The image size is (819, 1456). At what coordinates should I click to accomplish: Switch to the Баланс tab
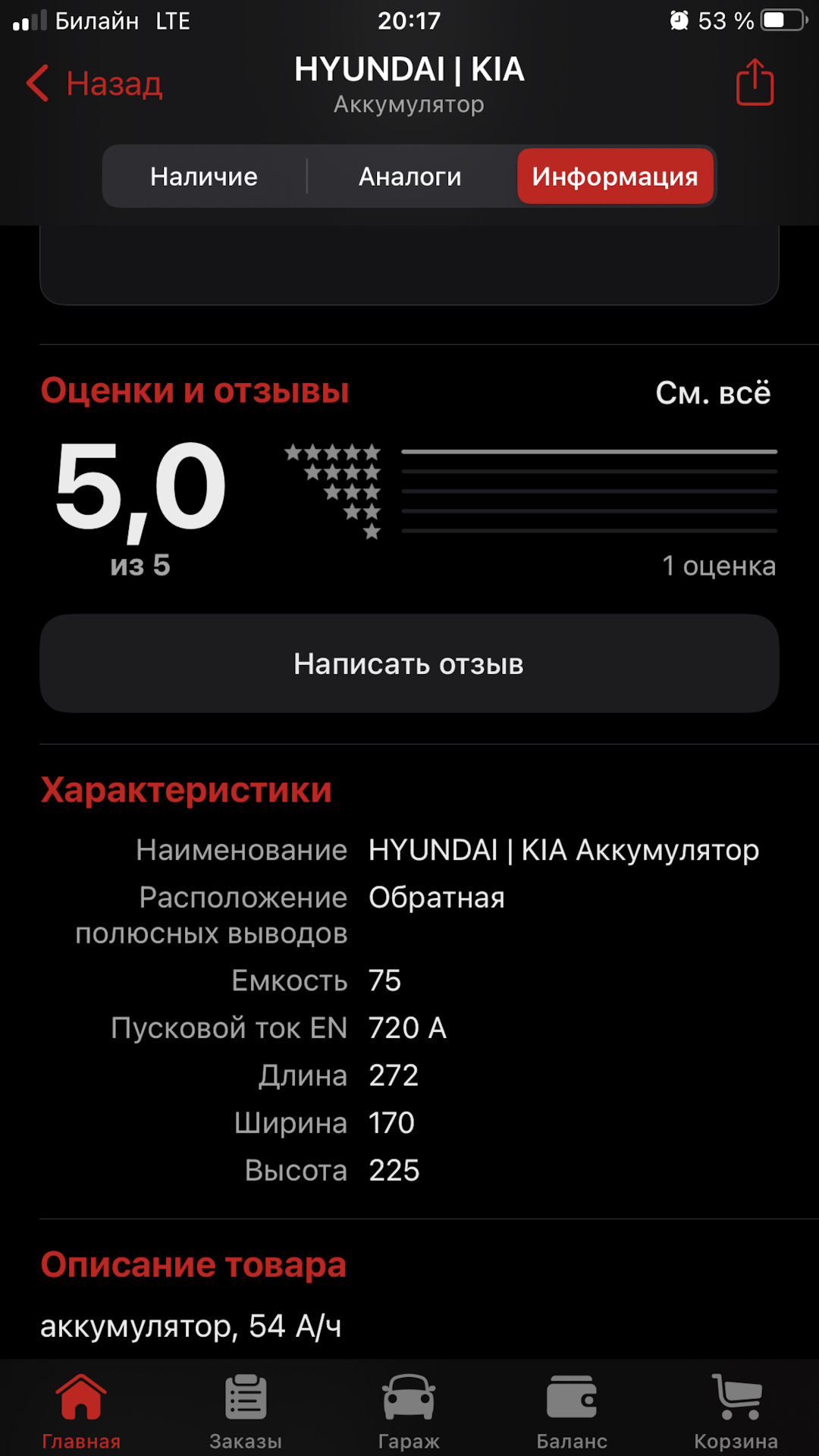pyautogui.click(x=572, y=1410)
